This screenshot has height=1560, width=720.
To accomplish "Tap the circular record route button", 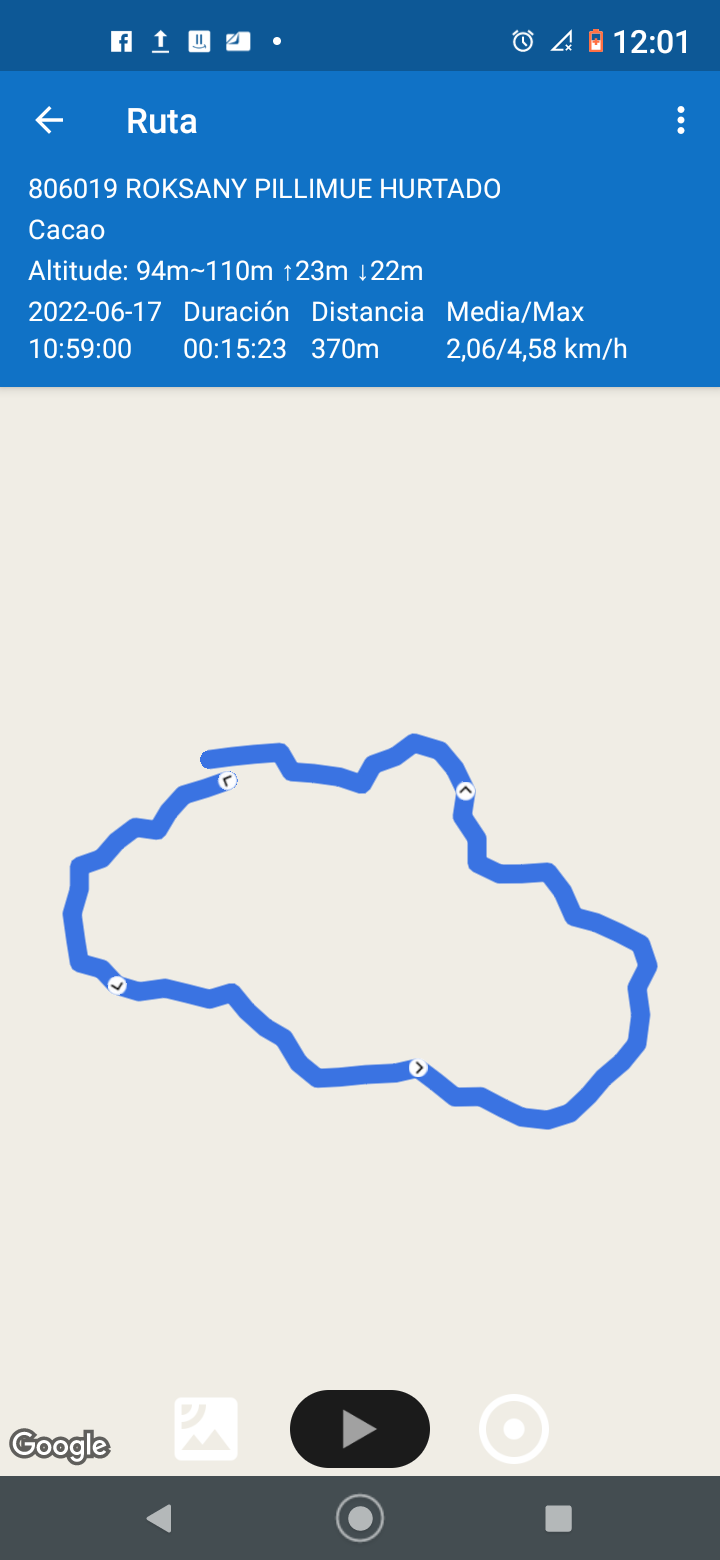I will pos(514,1429).
